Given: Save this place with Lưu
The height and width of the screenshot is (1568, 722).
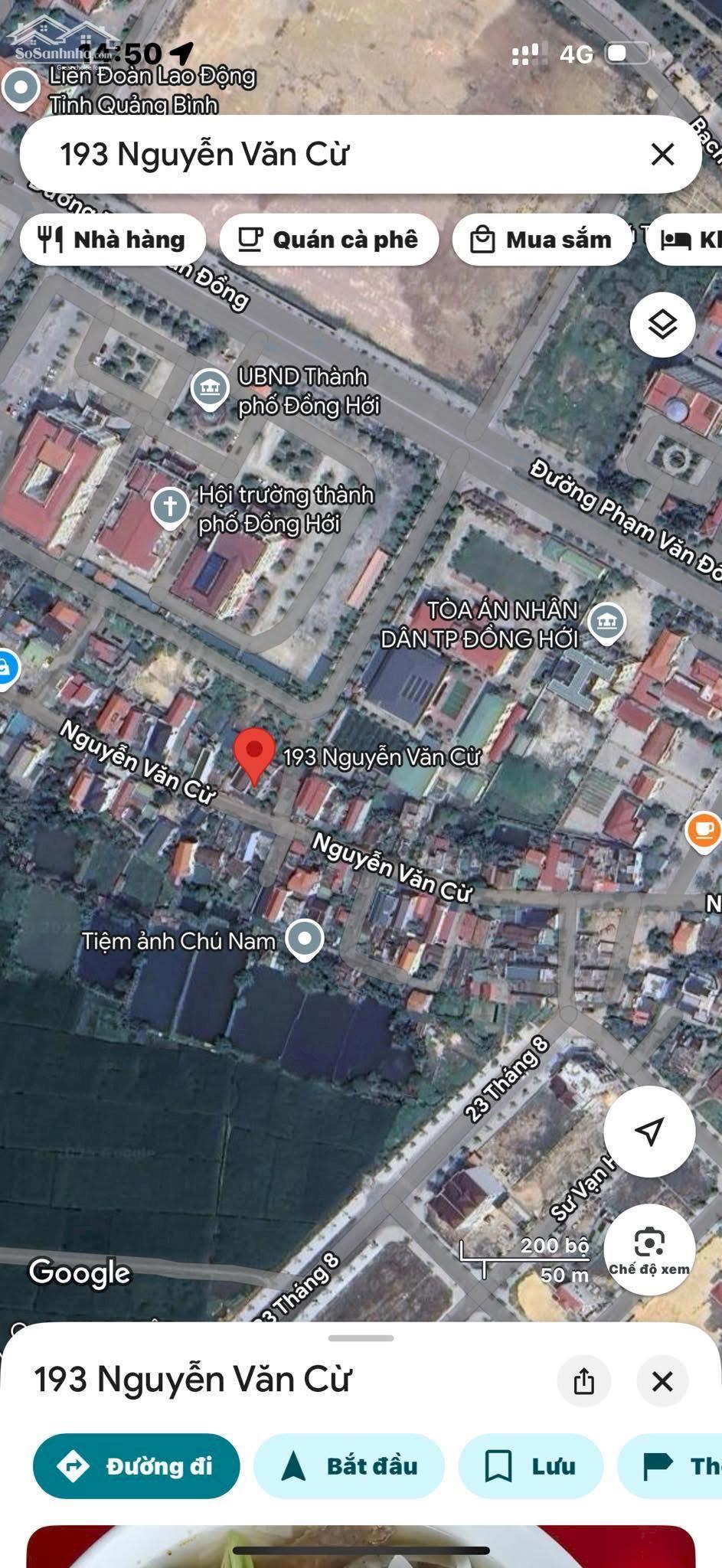Looking at the screenshot, I should 531,1466.
